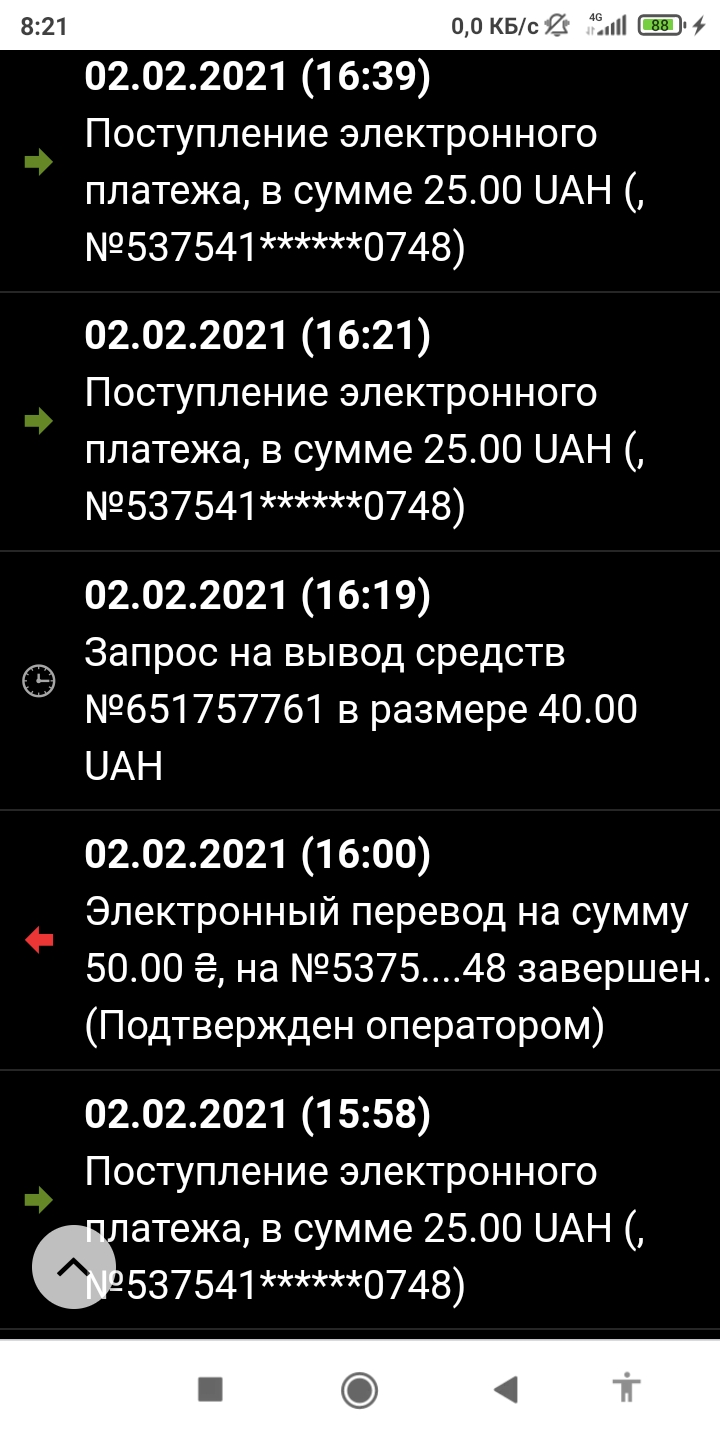
Task: Open the 16:21 incoming 25.00 UAH payment
Action: pyautogui.click(x=360, y=422)
